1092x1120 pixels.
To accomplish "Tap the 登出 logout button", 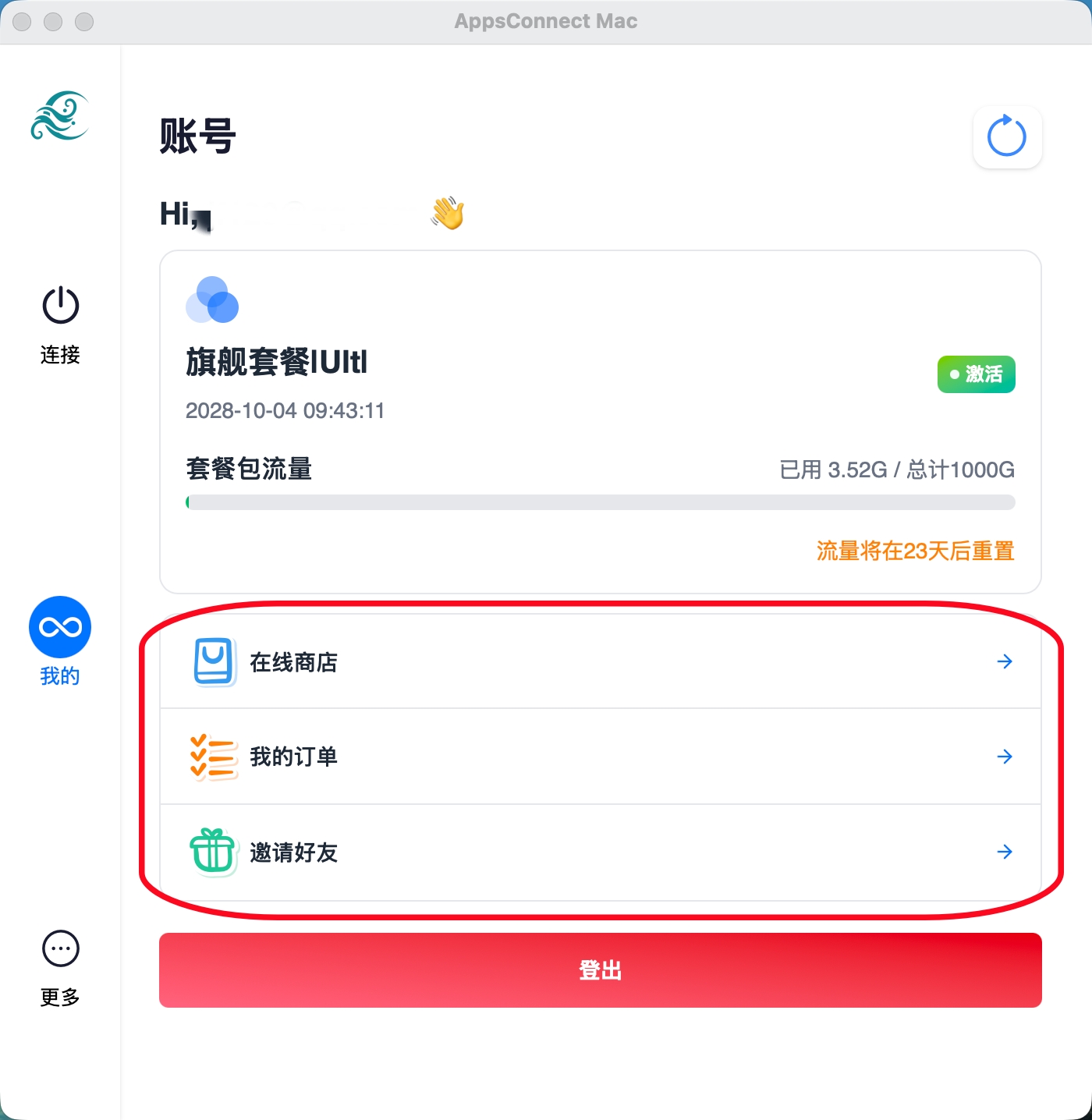I will pyautogui.click(x=600, y=969).
